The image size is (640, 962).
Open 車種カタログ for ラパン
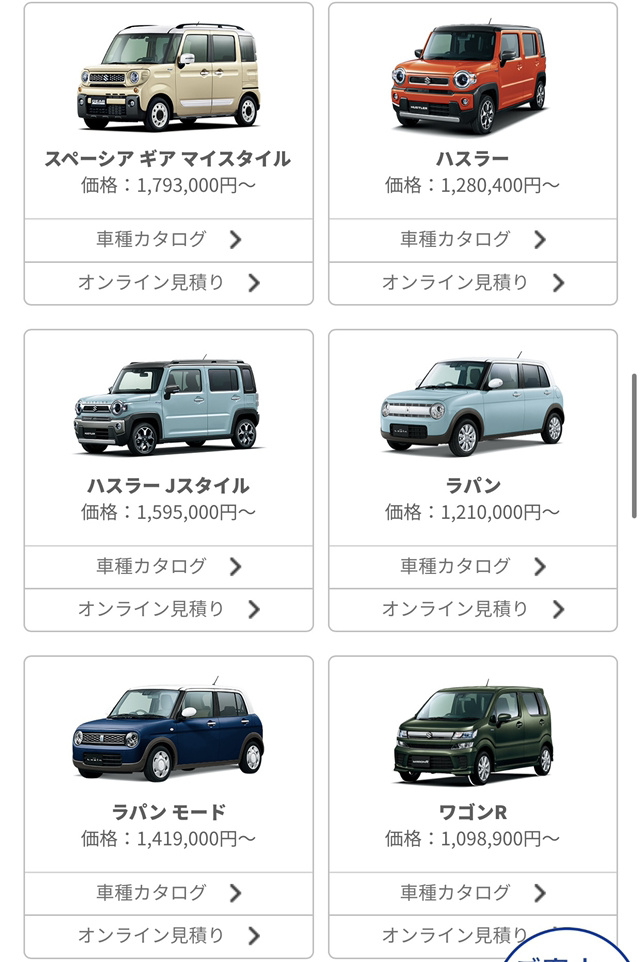(x=472, y=567)
